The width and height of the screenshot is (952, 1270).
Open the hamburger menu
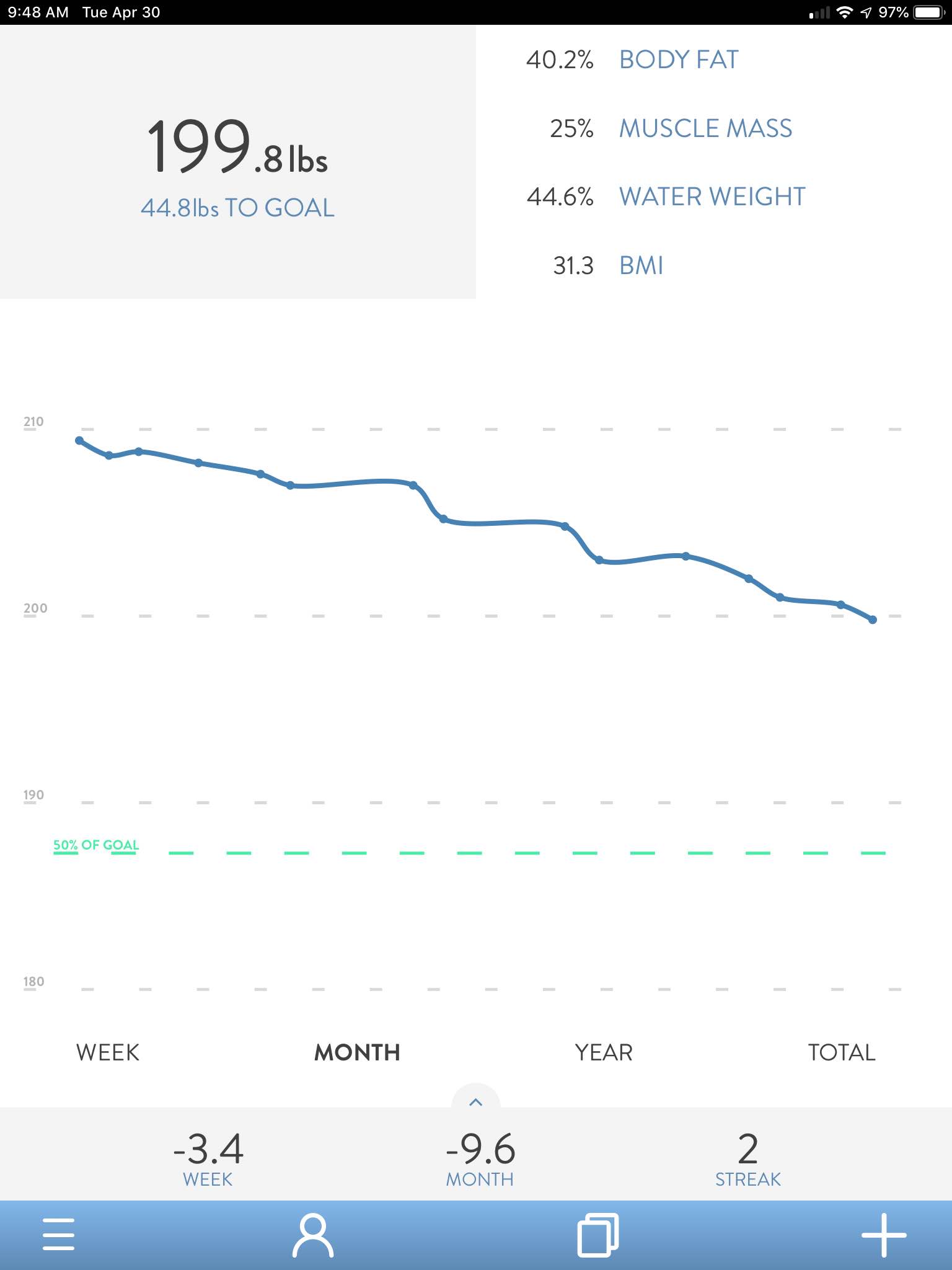(x=59, y=1234)
